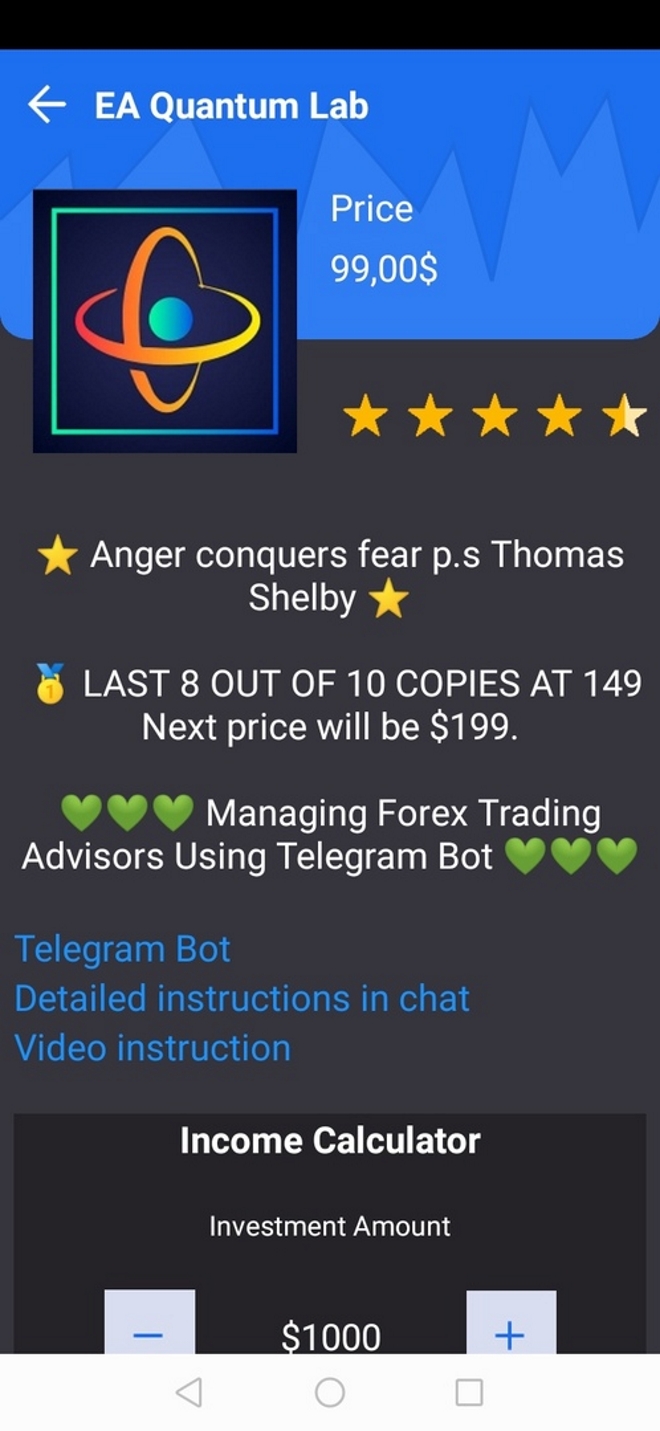Go back from EA Quantum Lab page

click(x=46, y=105)
